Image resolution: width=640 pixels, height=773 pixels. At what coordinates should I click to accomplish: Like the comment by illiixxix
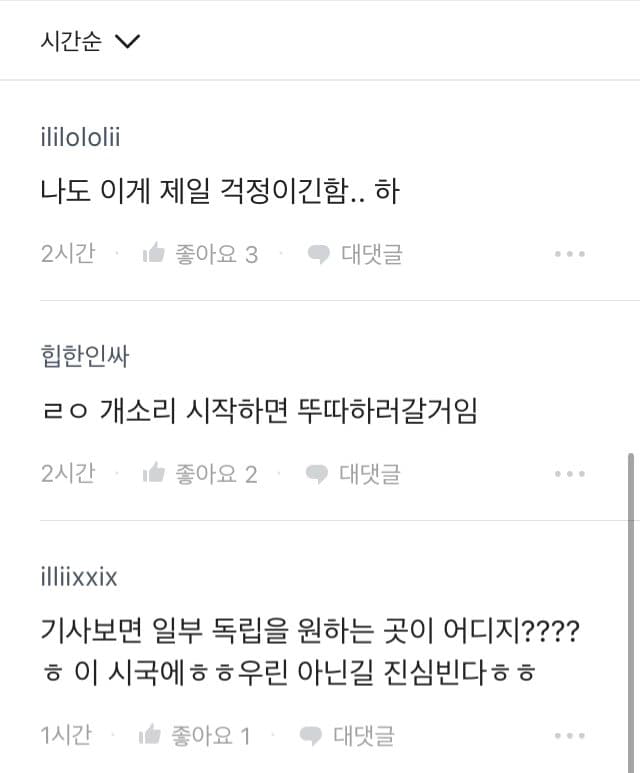pos(195,737)
